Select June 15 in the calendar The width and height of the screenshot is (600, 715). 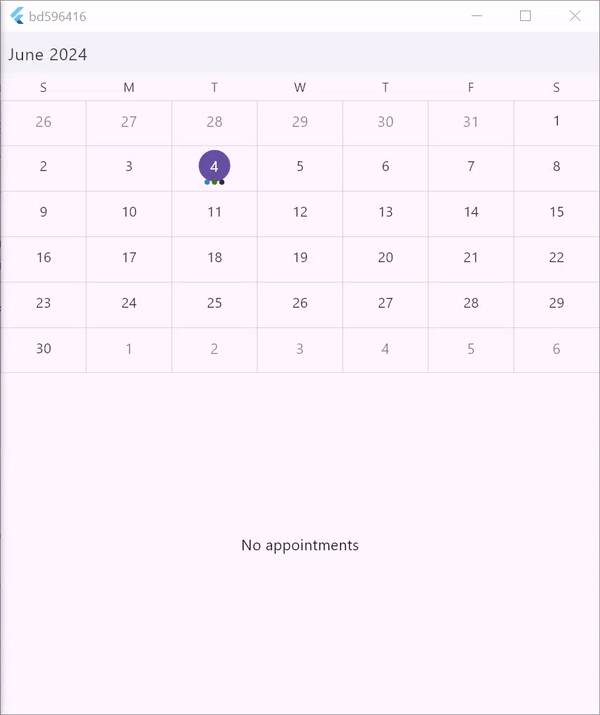click(x=557, y=212)
